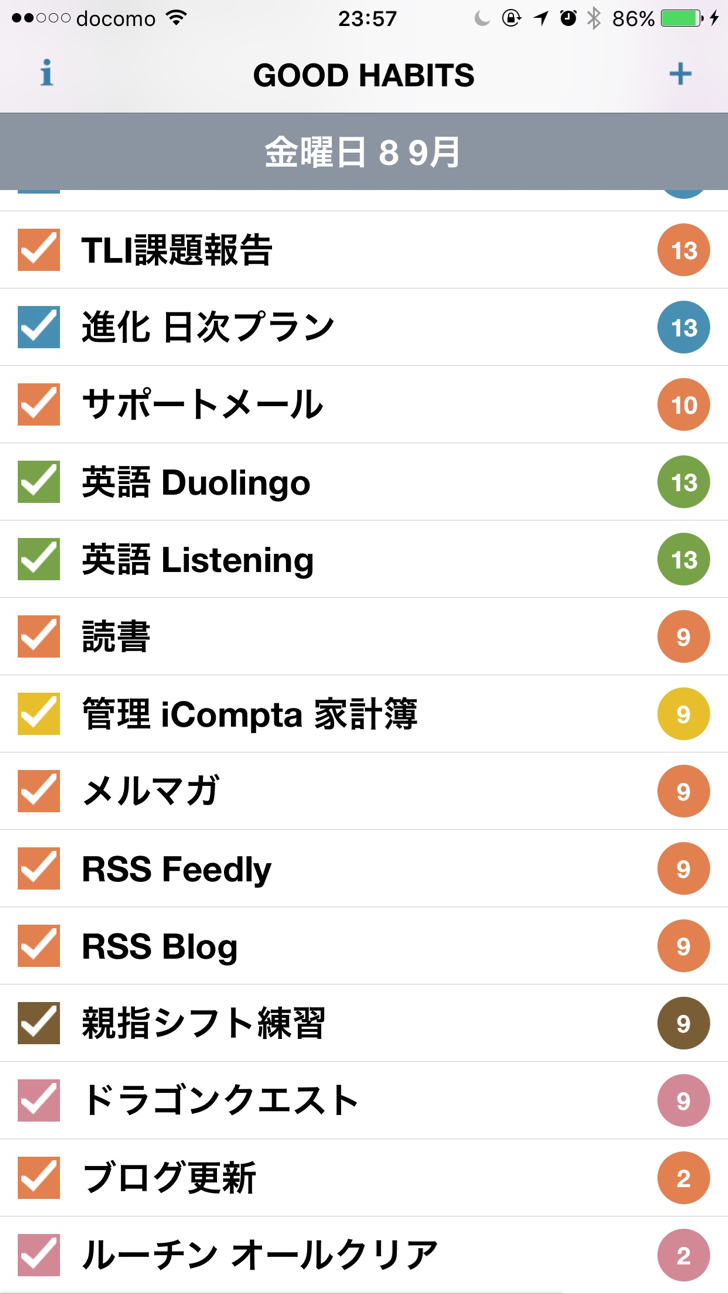Toggle the ブログ更新 checkbox
The image size is (728, 1294).
tap(39, 1178)
